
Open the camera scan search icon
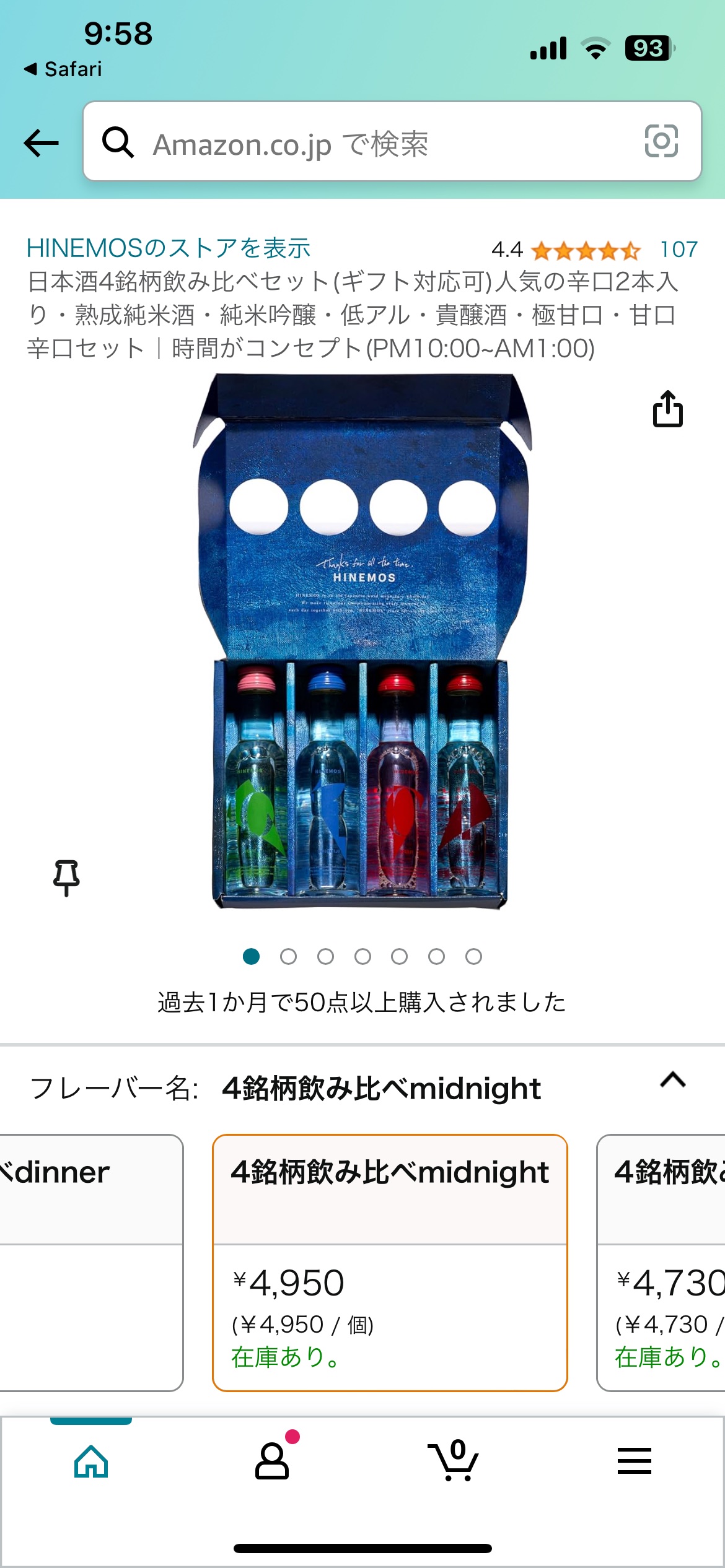pyautogui.click(x=661, y=141)
